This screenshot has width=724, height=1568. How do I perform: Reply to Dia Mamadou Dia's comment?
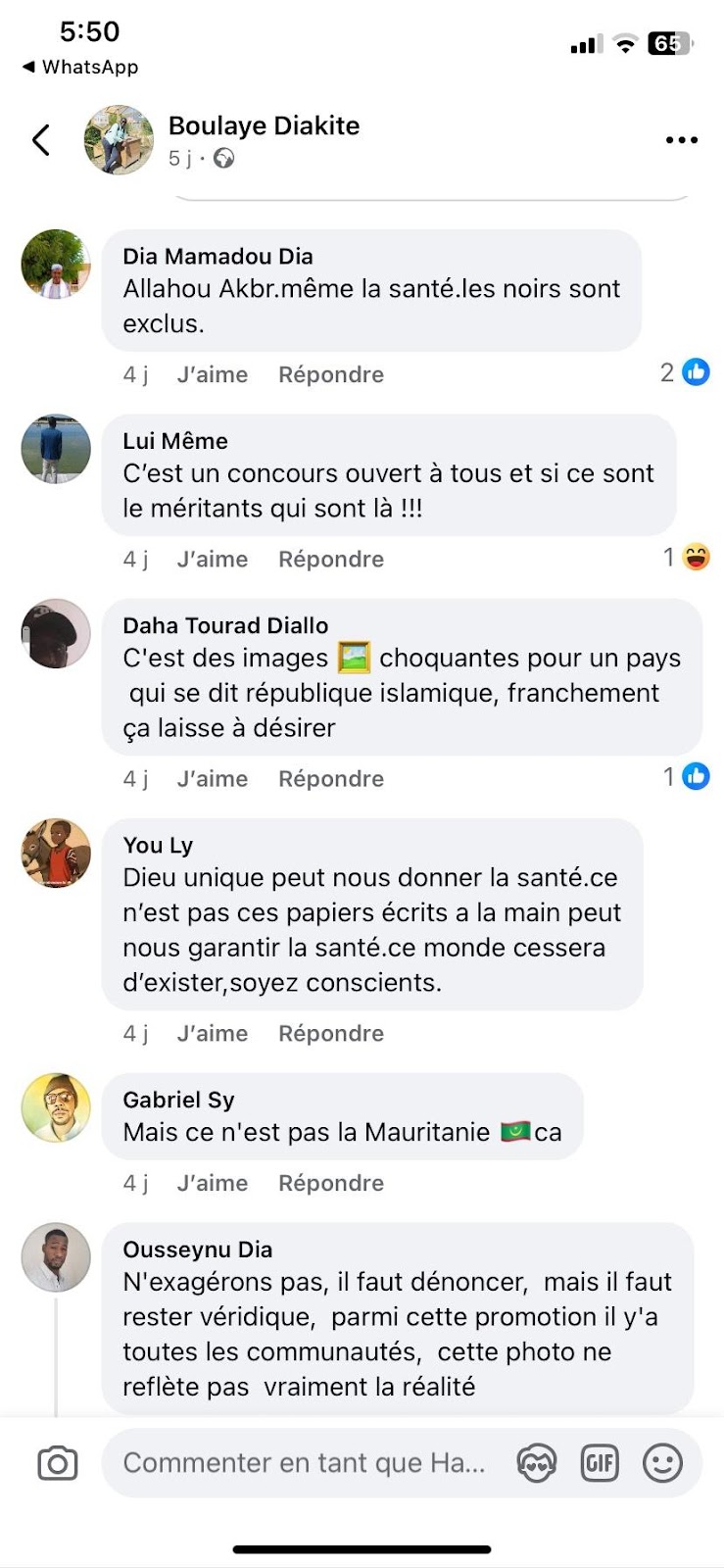(x=331, y=374)
